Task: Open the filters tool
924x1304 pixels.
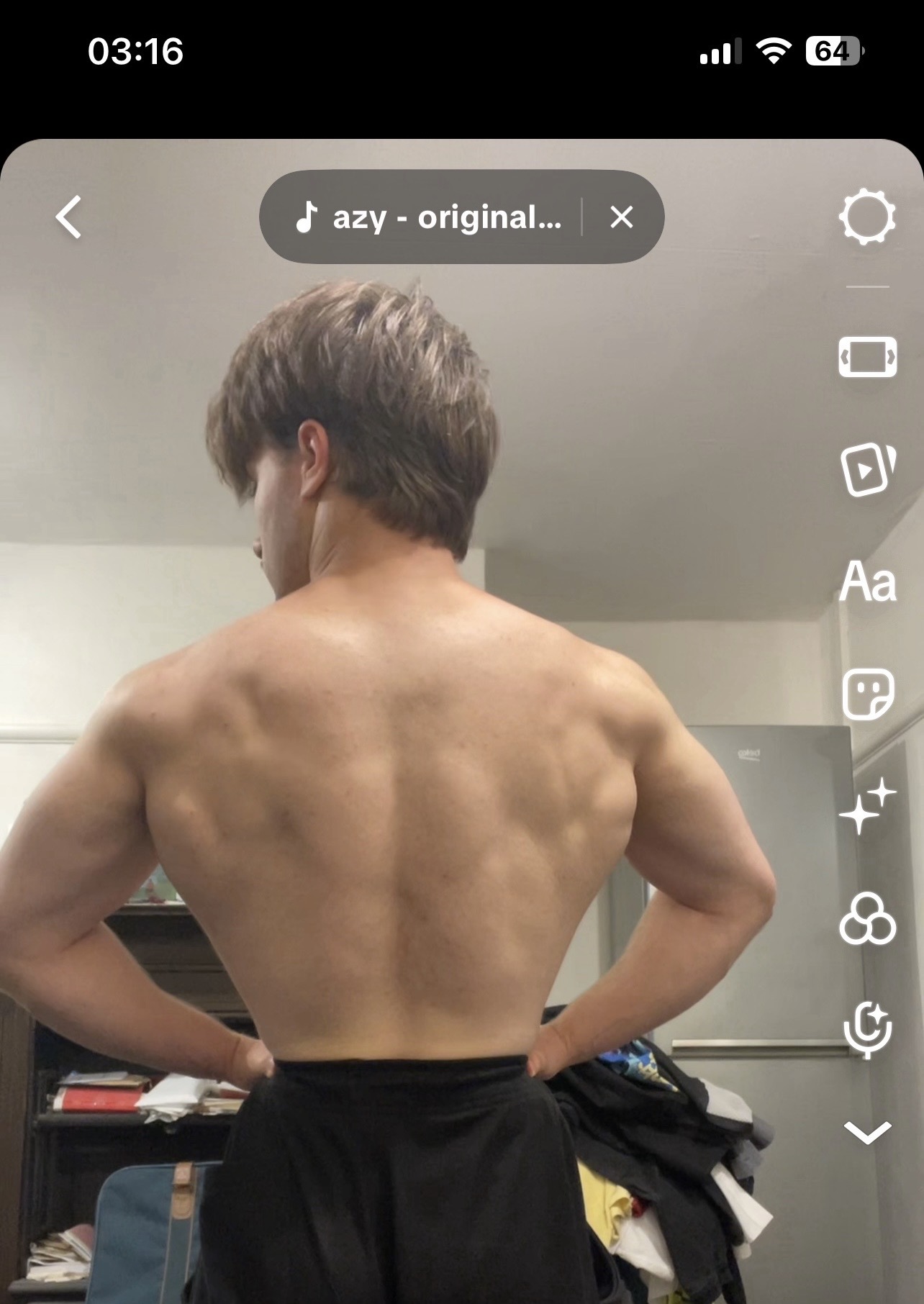Action: point(867,919)
